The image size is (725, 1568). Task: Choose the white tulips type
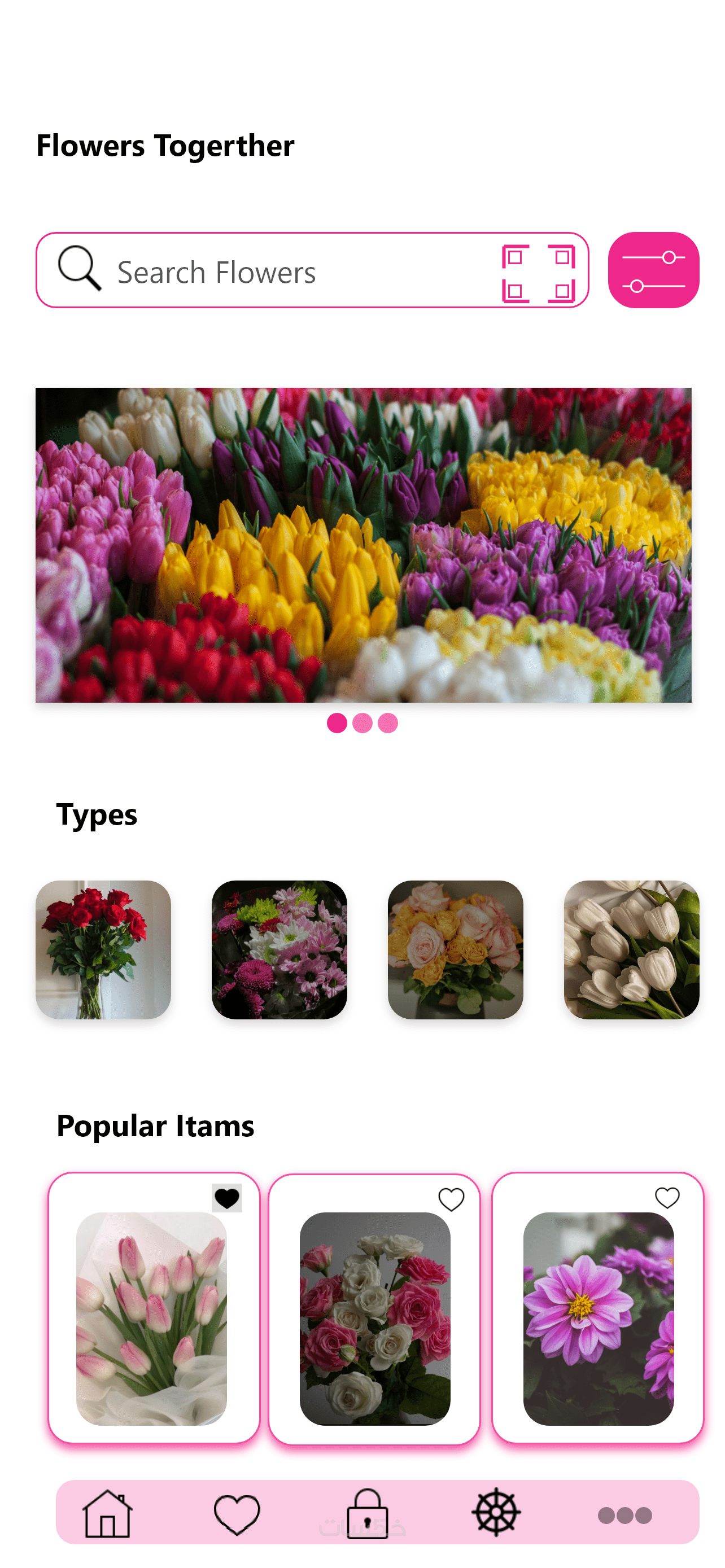(631, 949)
